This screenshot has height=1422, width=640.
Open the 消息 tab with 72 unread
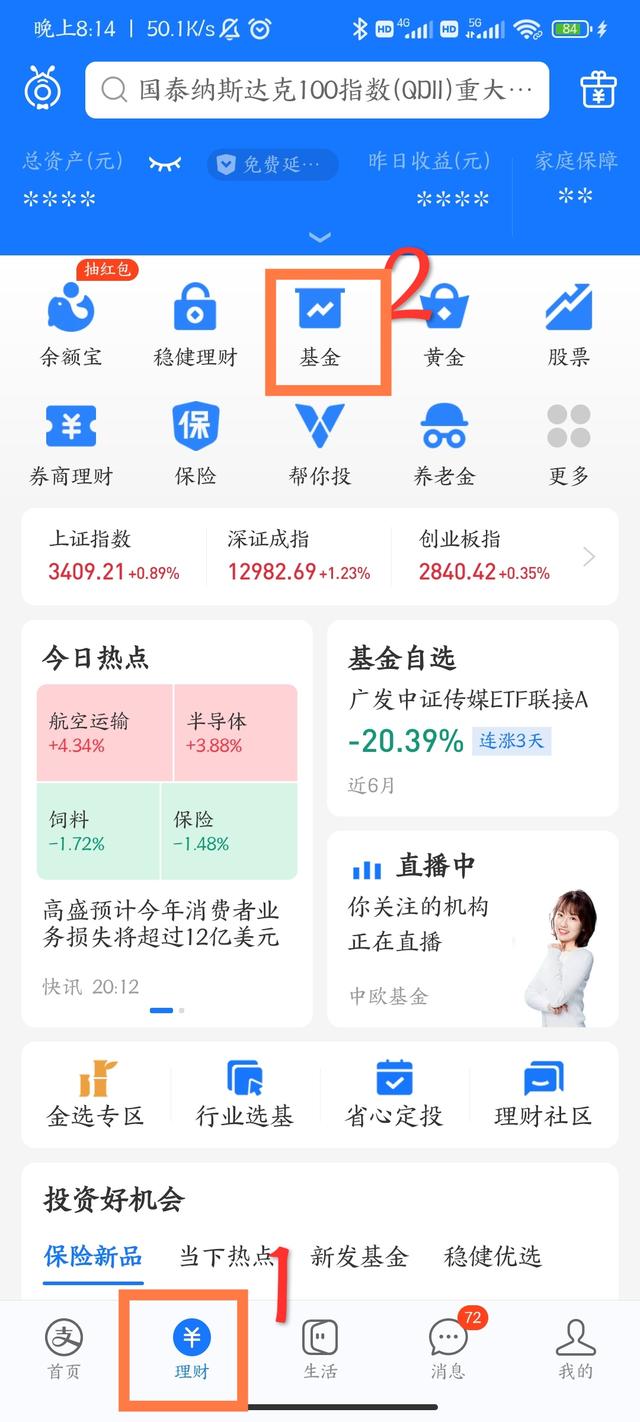point(448,1349)
